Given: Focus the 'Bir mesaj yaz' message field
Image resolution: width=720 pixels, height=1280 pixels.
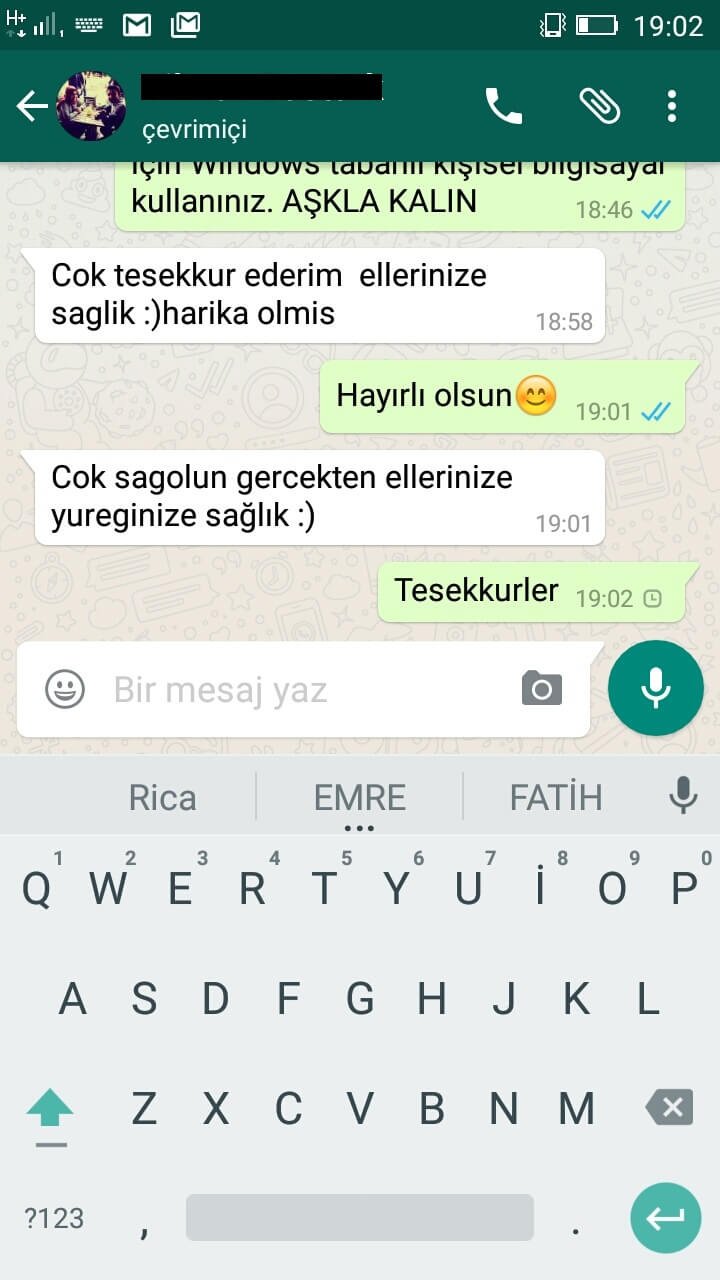Looking at the screenshot, I should coord(300,690).
